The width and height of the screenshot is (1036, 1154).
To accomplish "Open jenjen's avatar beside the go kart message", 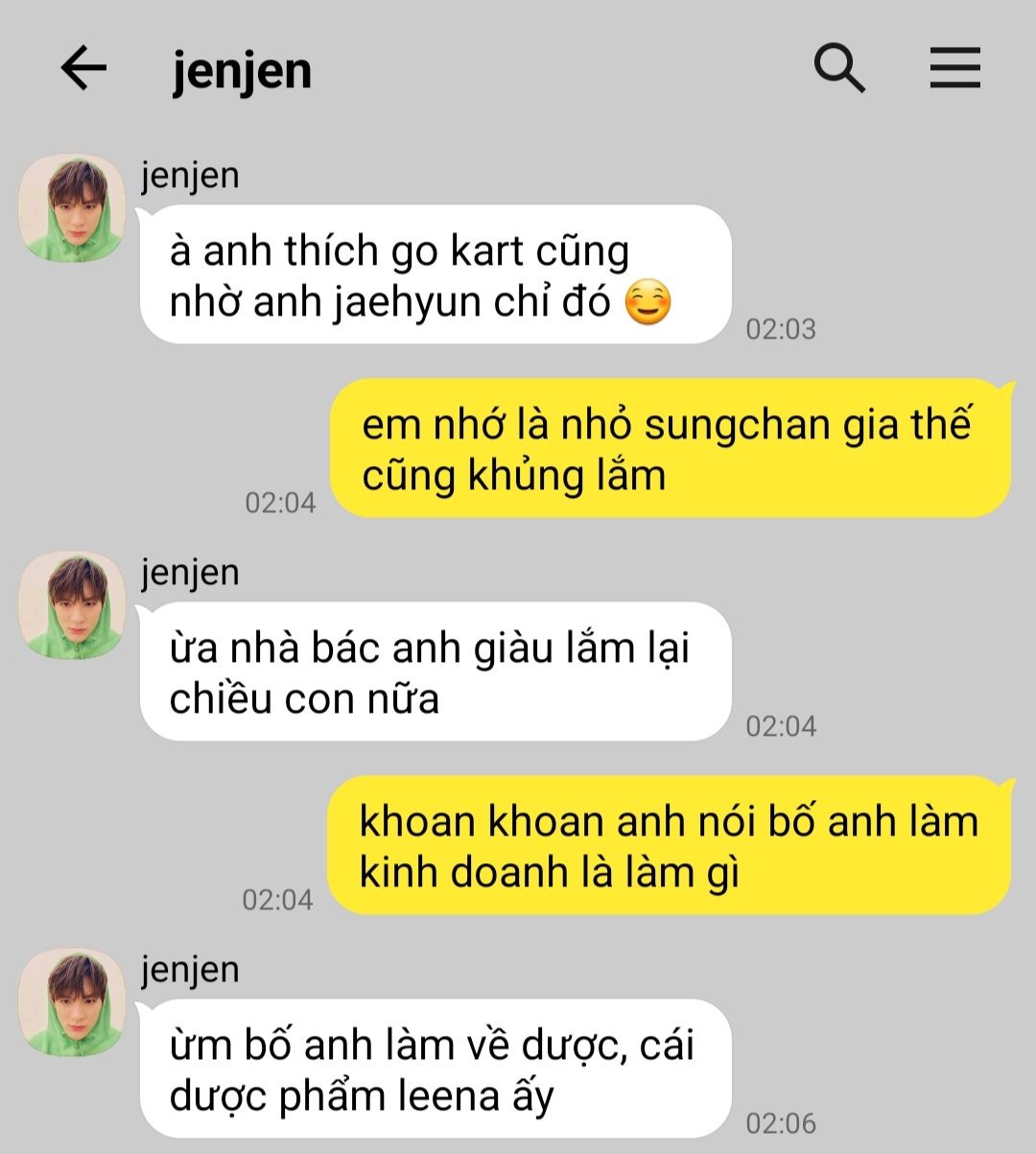I will click(73, 208).
